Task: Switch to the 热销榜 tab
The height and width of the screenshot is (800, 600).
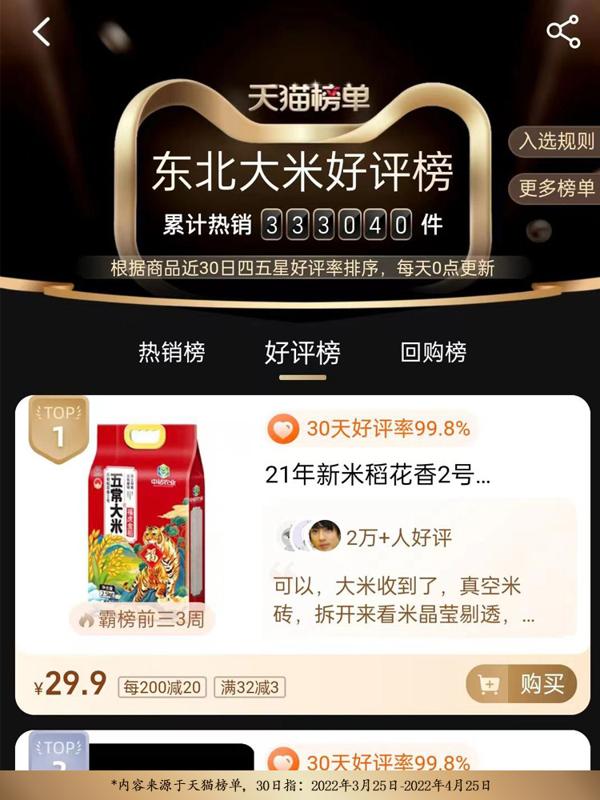Action: pos(171,352)
